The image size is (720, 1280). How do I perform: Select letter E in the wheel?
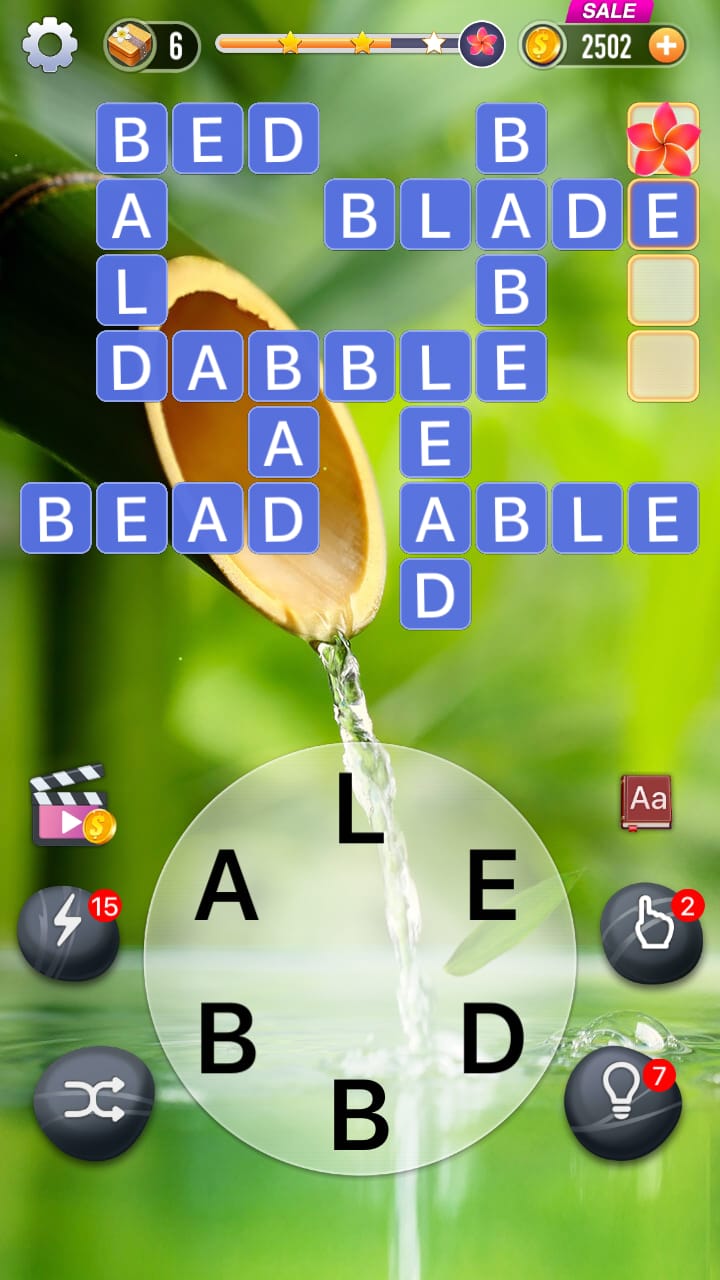tap(492, 886)
